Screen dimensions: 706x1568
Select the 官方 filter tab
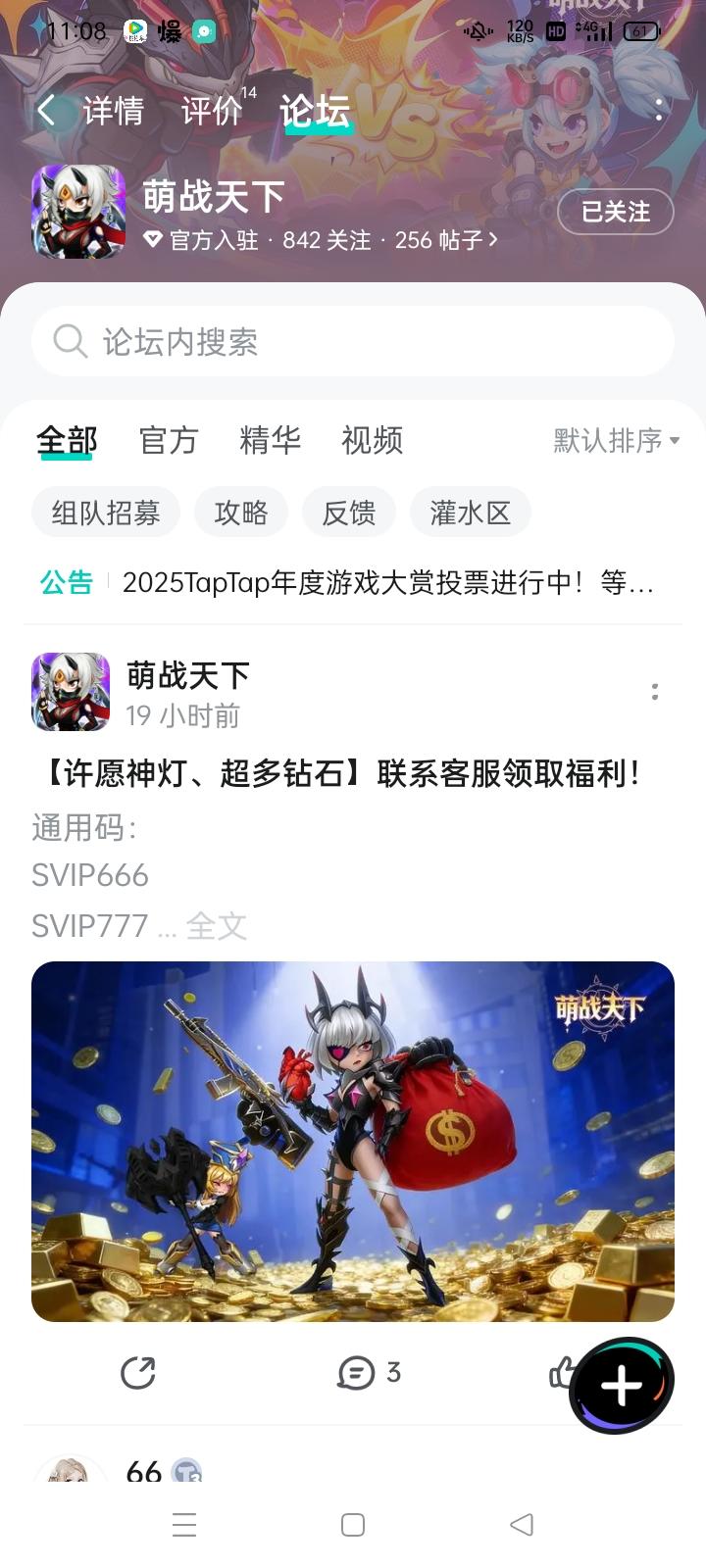tap(169, 440)
